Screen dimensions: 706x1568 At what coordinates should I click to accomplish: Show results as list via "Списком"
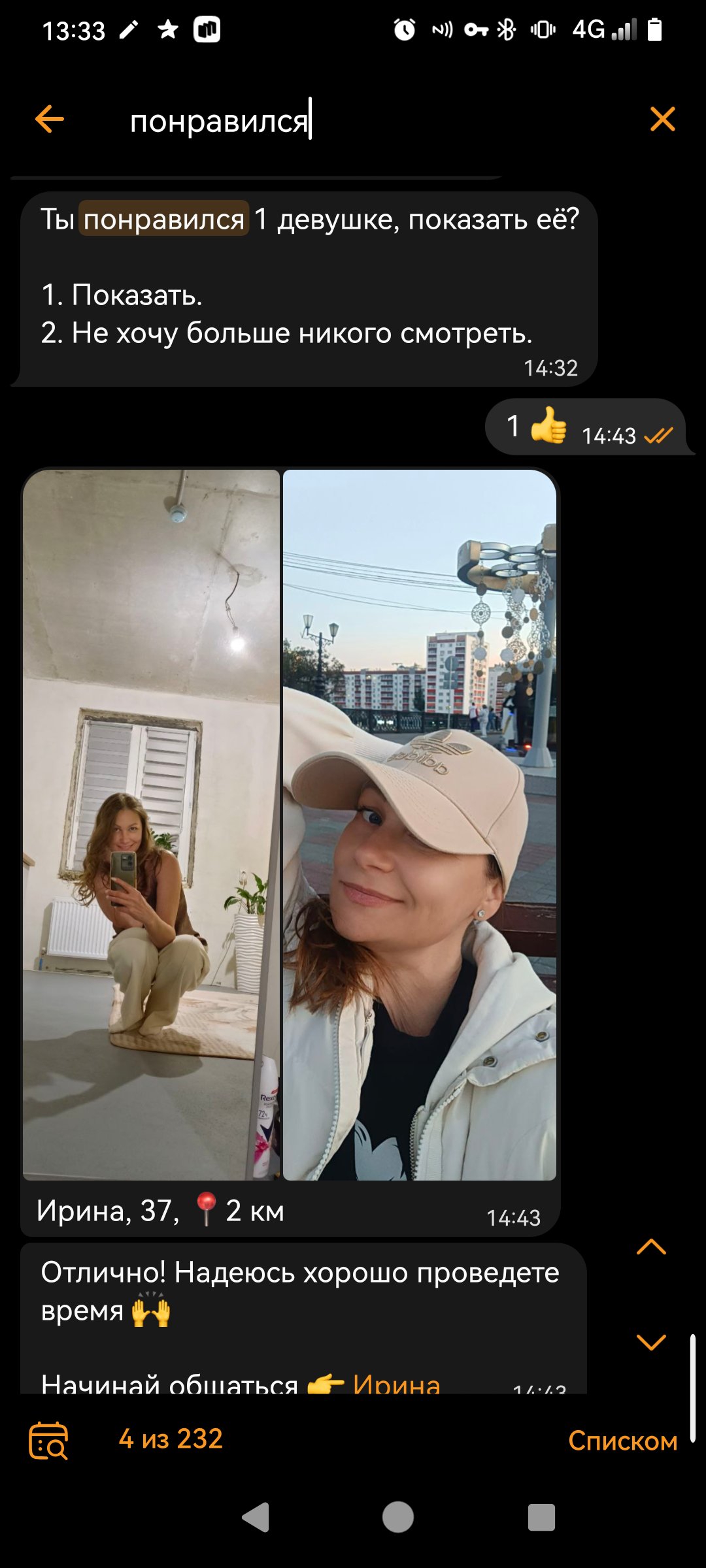click(x=622, y=1441)
